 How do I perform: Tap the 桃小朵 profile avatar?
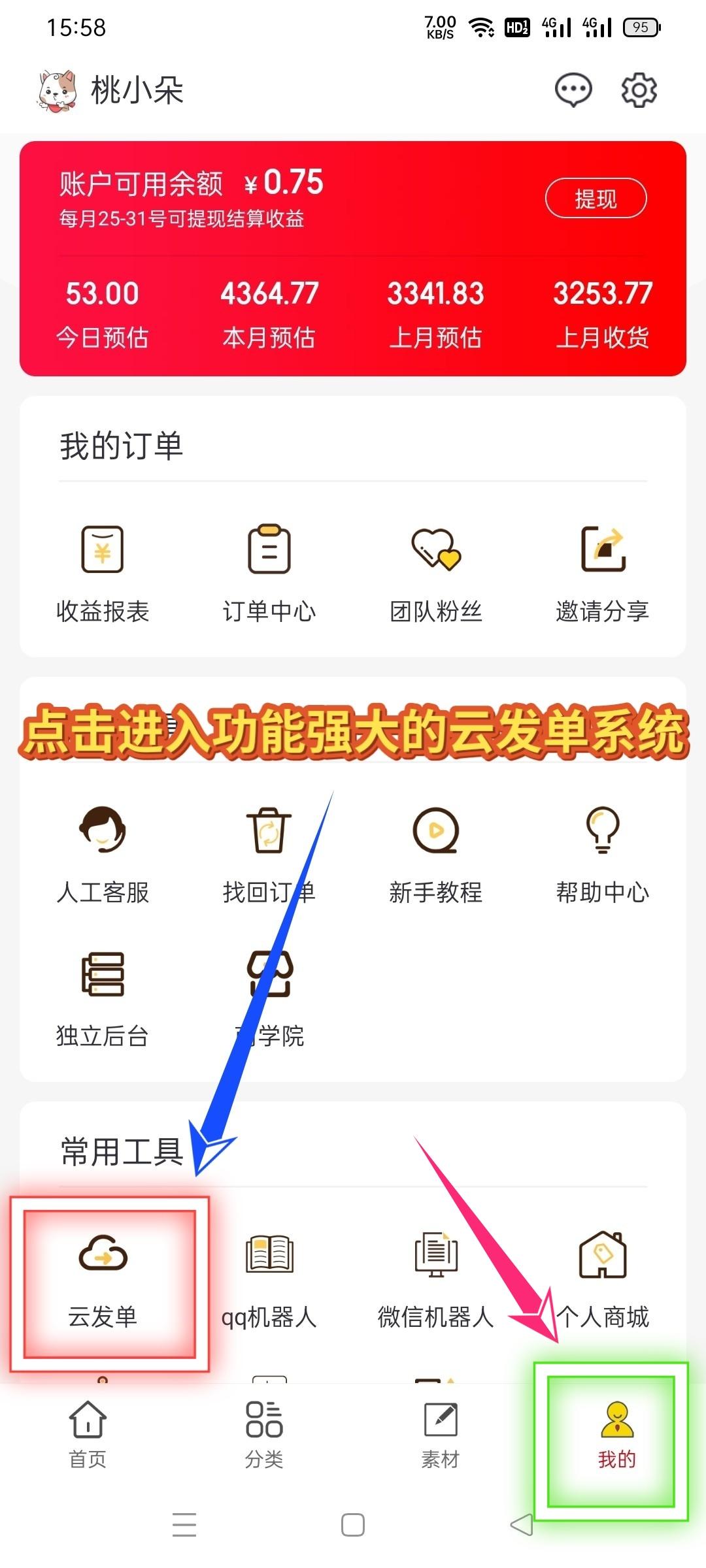pos(56,90)
